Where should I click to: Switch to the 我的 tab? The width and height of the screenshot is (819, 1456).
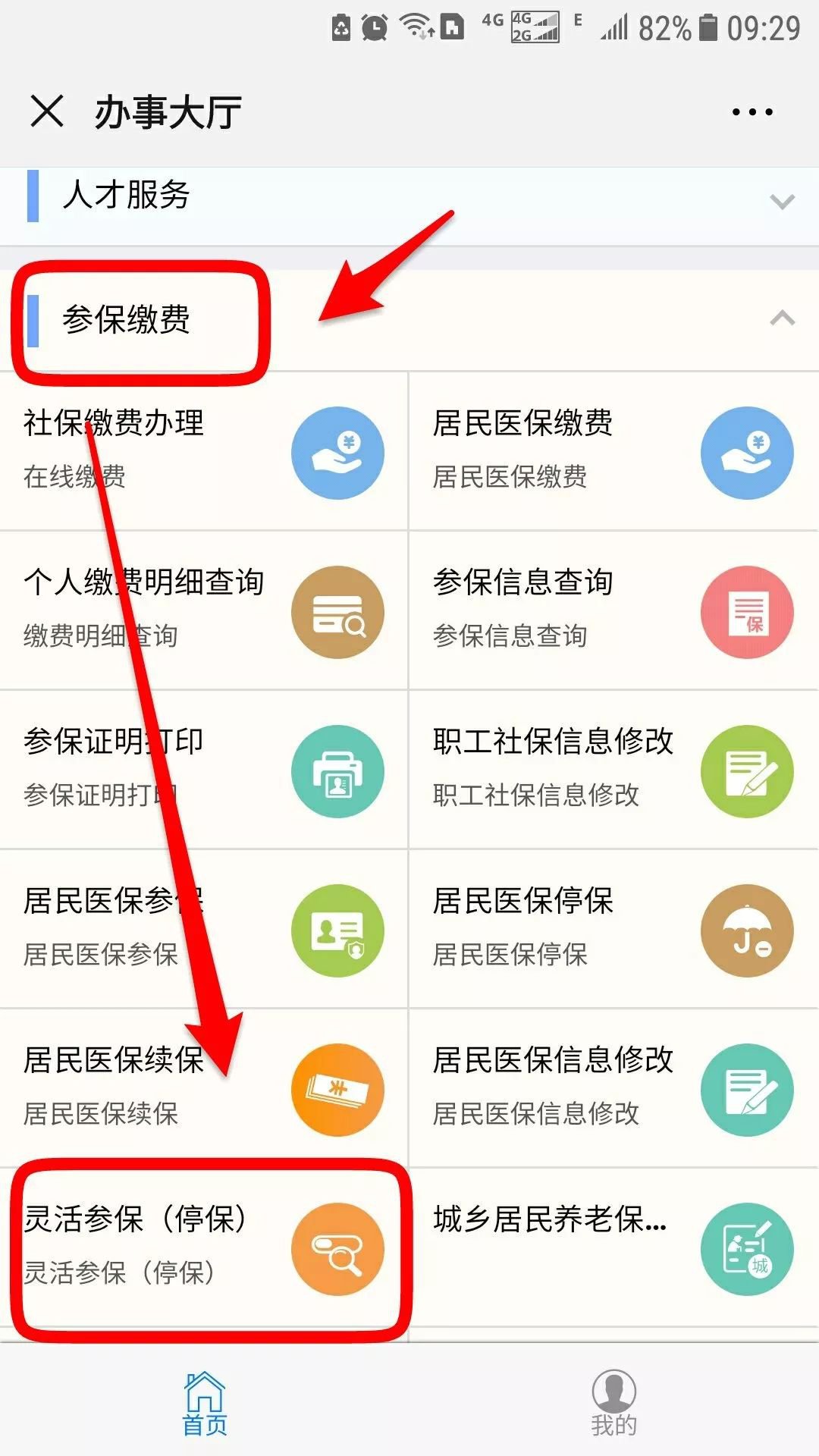click(614, 1404)
